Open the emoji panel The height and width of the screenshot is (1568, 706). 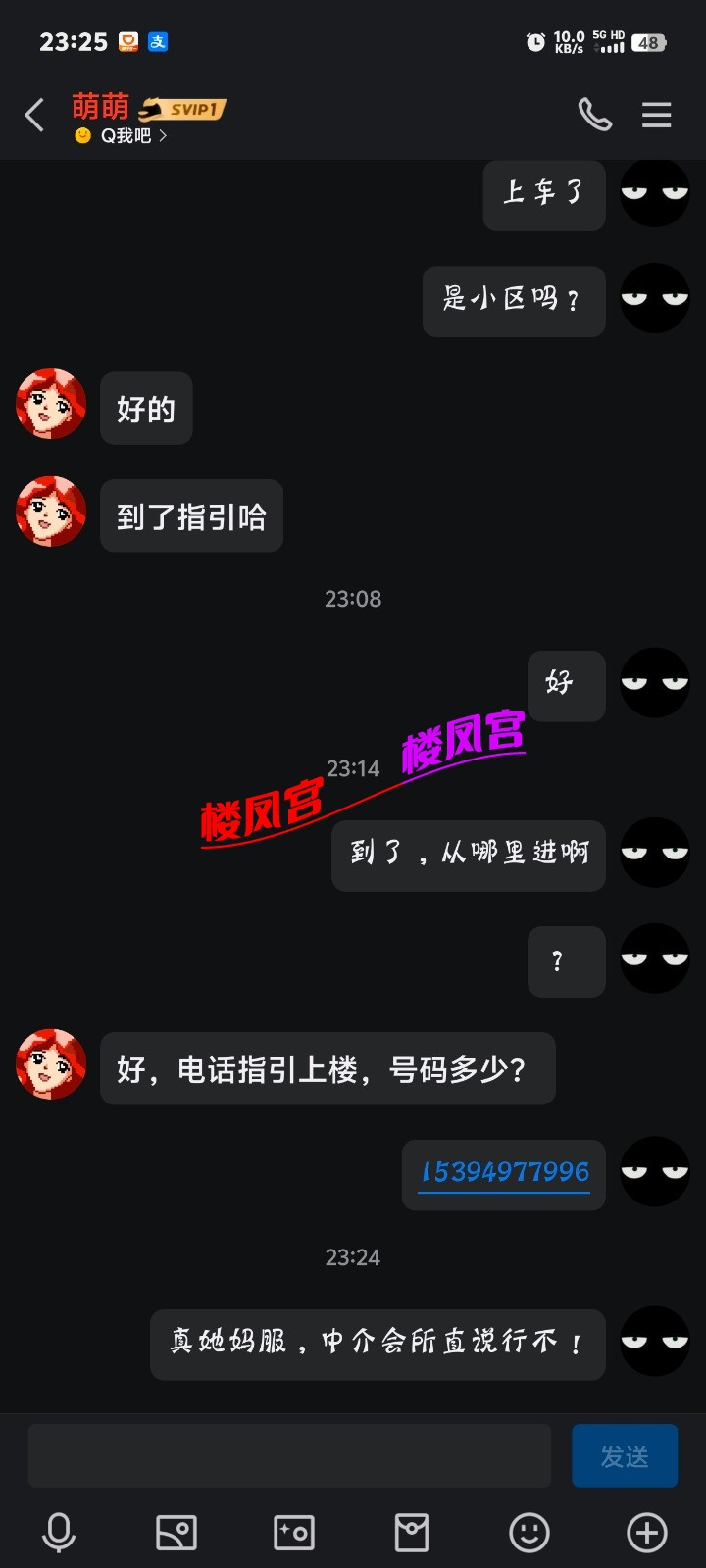(529, 1533)
